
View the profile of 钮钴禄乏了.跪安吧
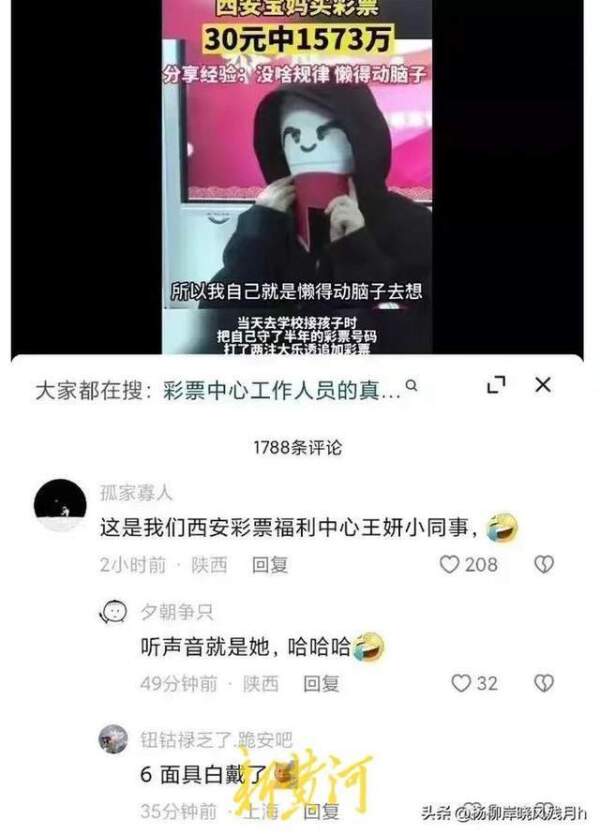pos(114,740)
